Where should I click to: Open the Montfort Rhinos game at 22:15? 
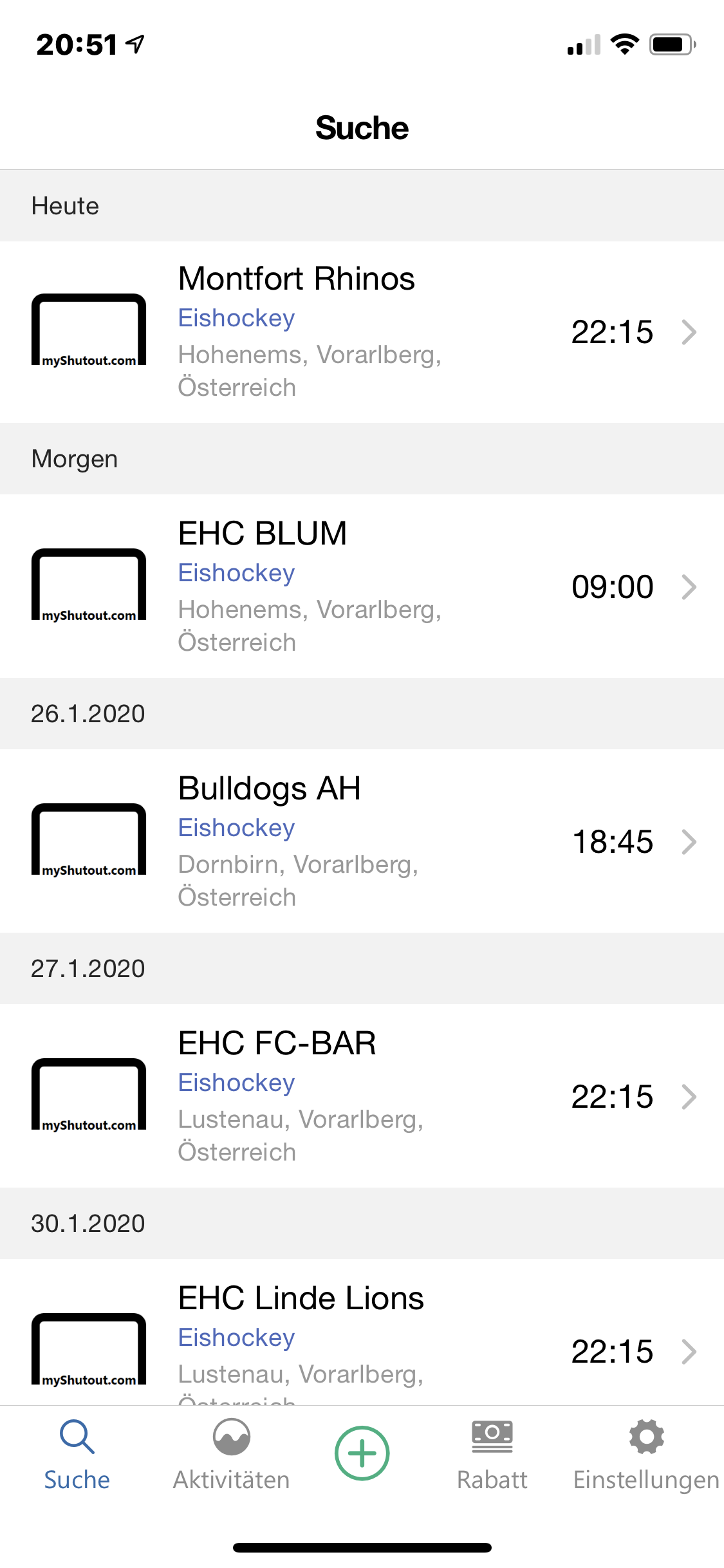pyautogui.click(x=362, y=332)
